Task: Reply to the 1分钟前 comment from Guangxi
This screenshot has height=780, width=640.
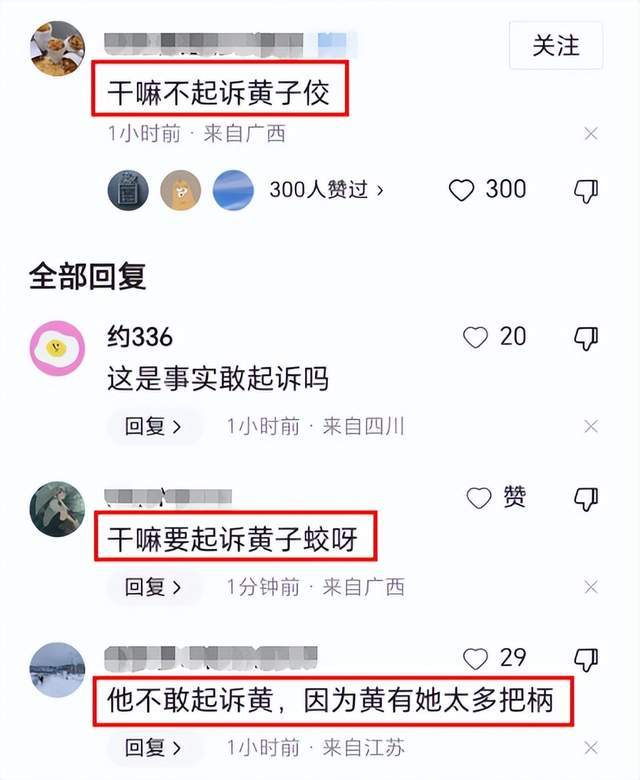Action: pos(153,587)
